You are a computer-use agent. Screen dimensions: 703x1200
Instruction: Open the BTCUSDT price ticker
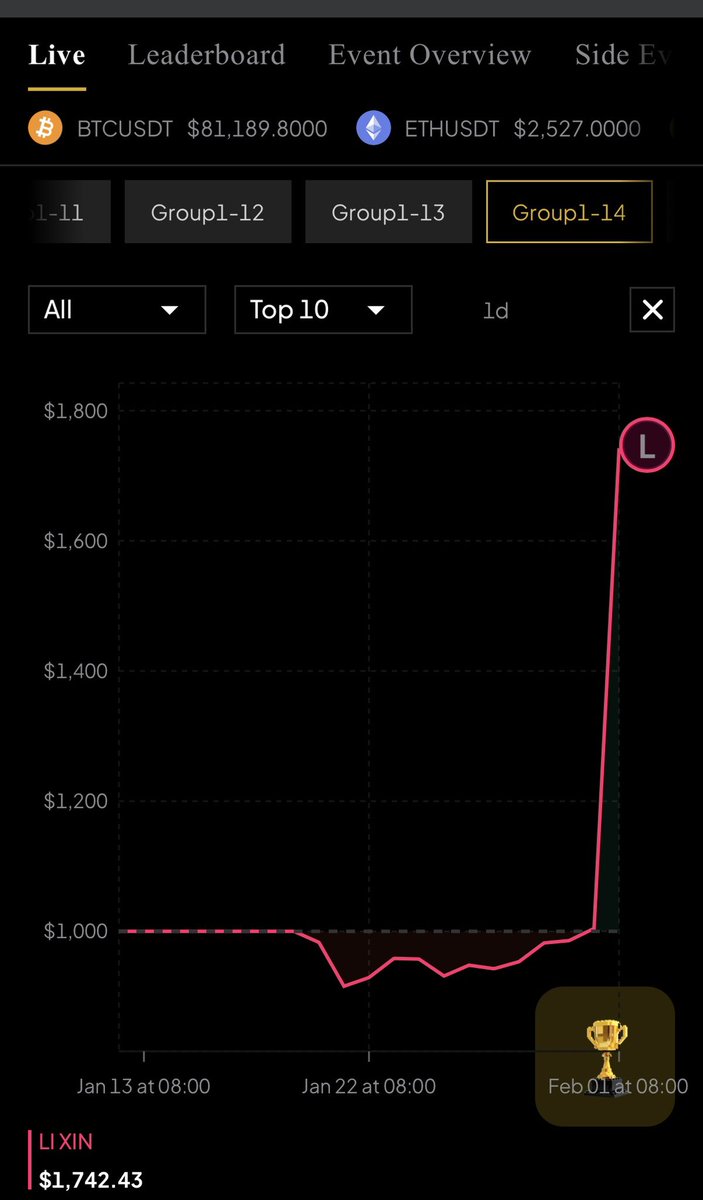[178, 129]
